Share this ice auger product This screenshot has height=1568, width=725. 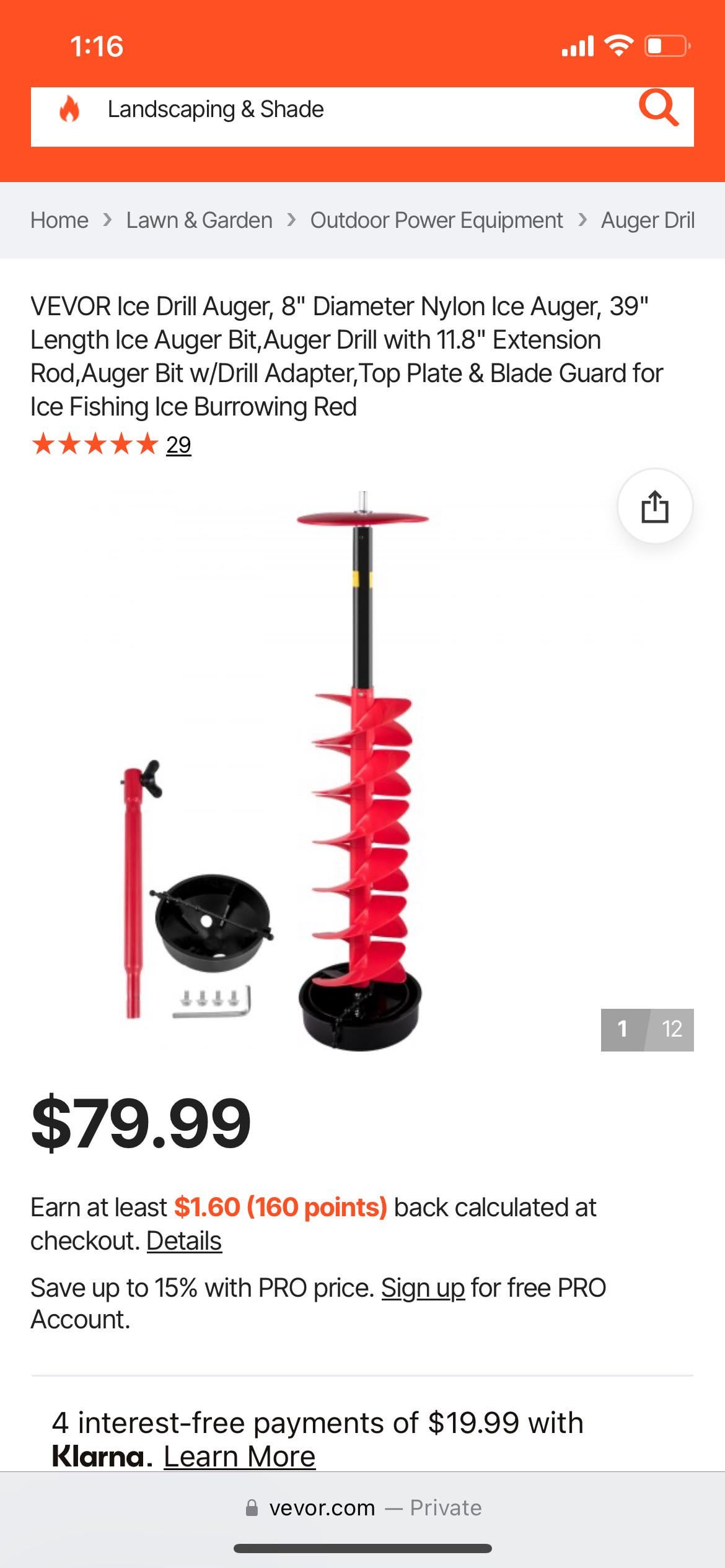click(654, 507)
